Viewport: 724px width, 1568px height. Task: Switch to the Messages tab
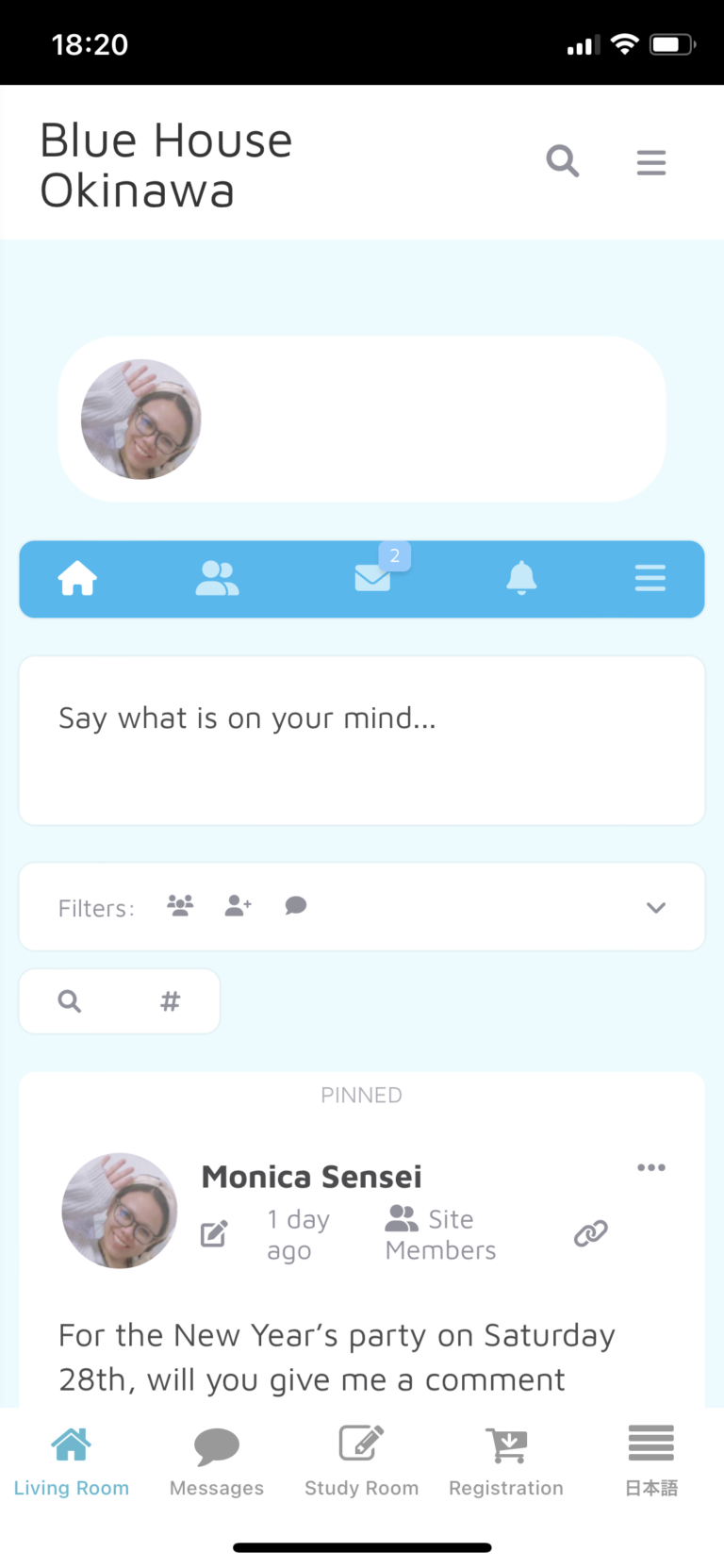[217, 1460]
